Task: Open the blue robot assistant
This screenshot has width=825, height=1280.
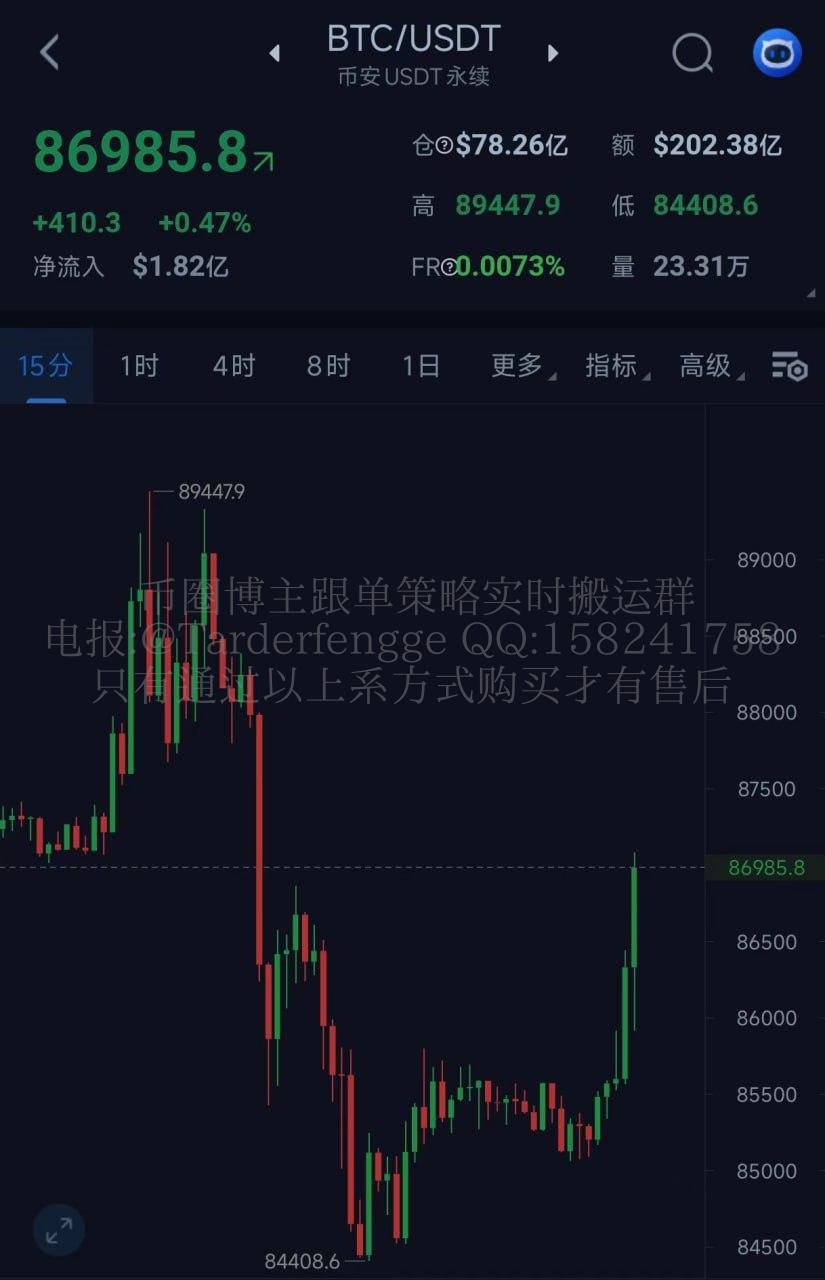Action: pyautogui.click(x=777, y=52)
